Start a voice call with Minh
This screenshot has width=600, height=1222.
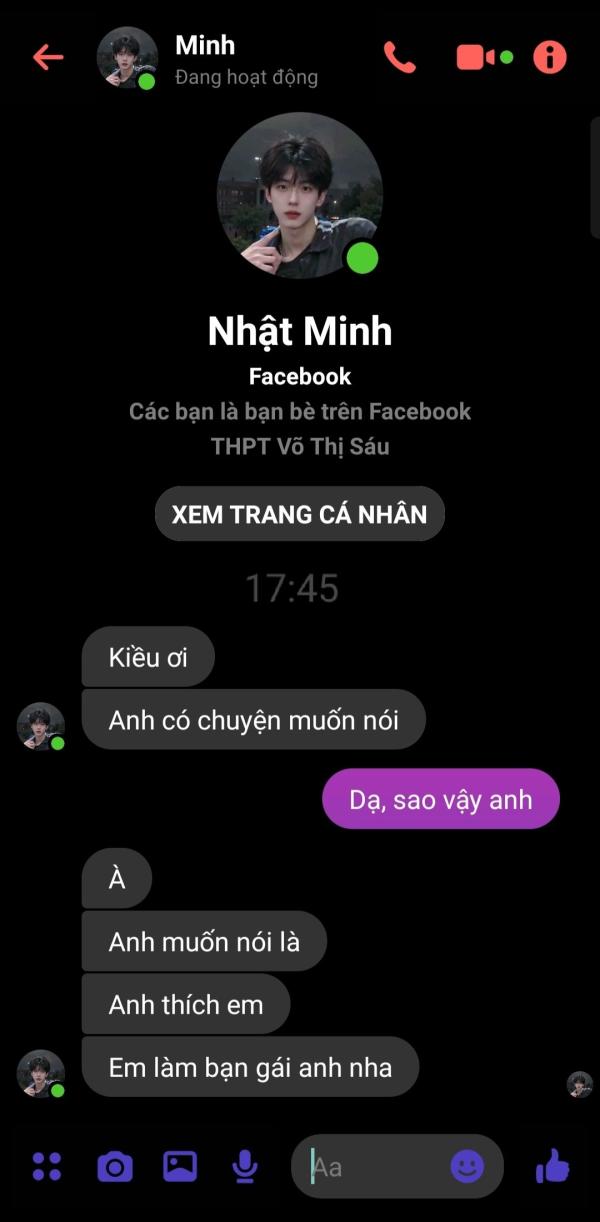[399, 57]
